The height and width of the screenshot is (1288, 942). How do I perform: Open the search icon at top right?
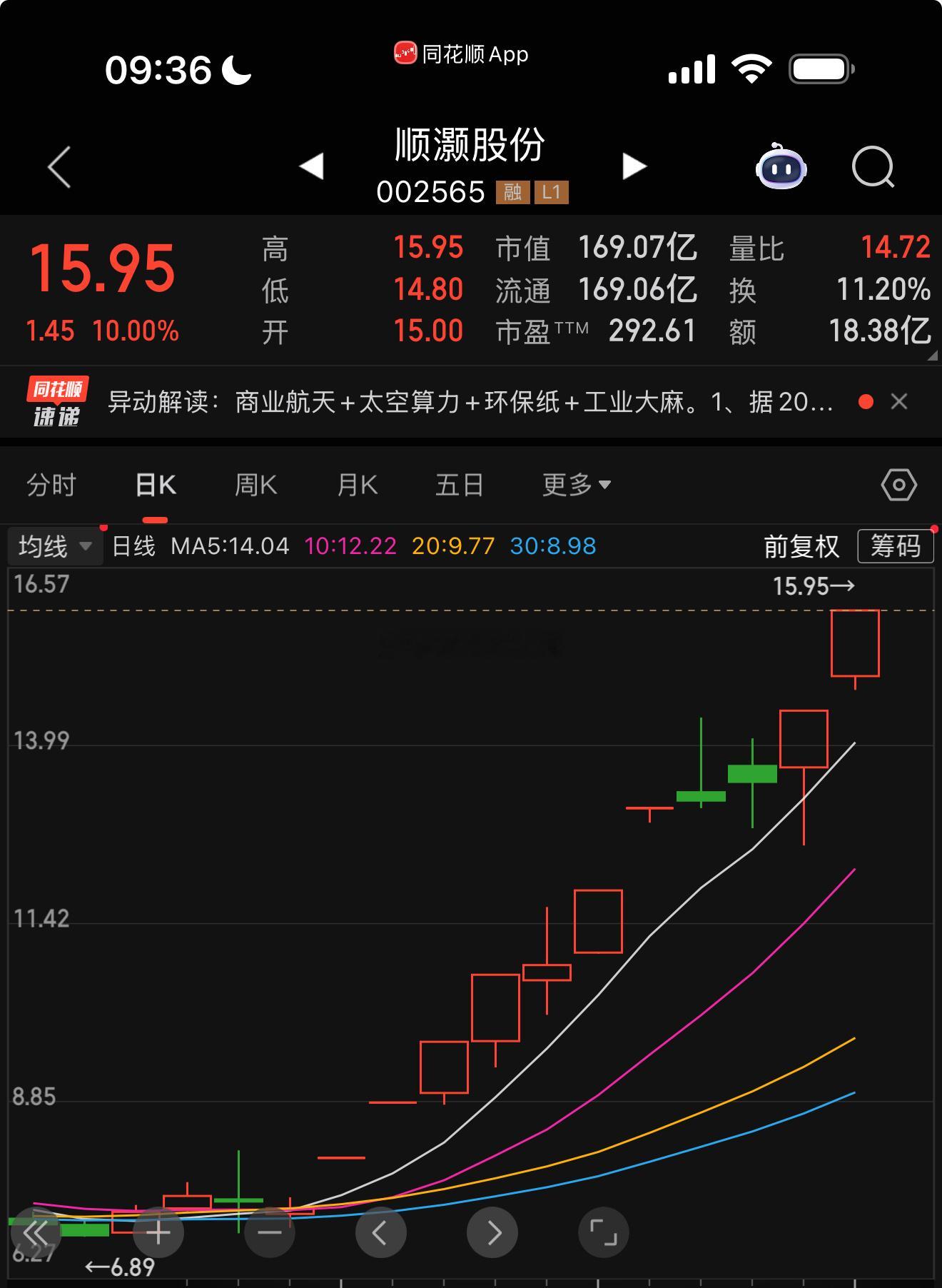(874, 166)
